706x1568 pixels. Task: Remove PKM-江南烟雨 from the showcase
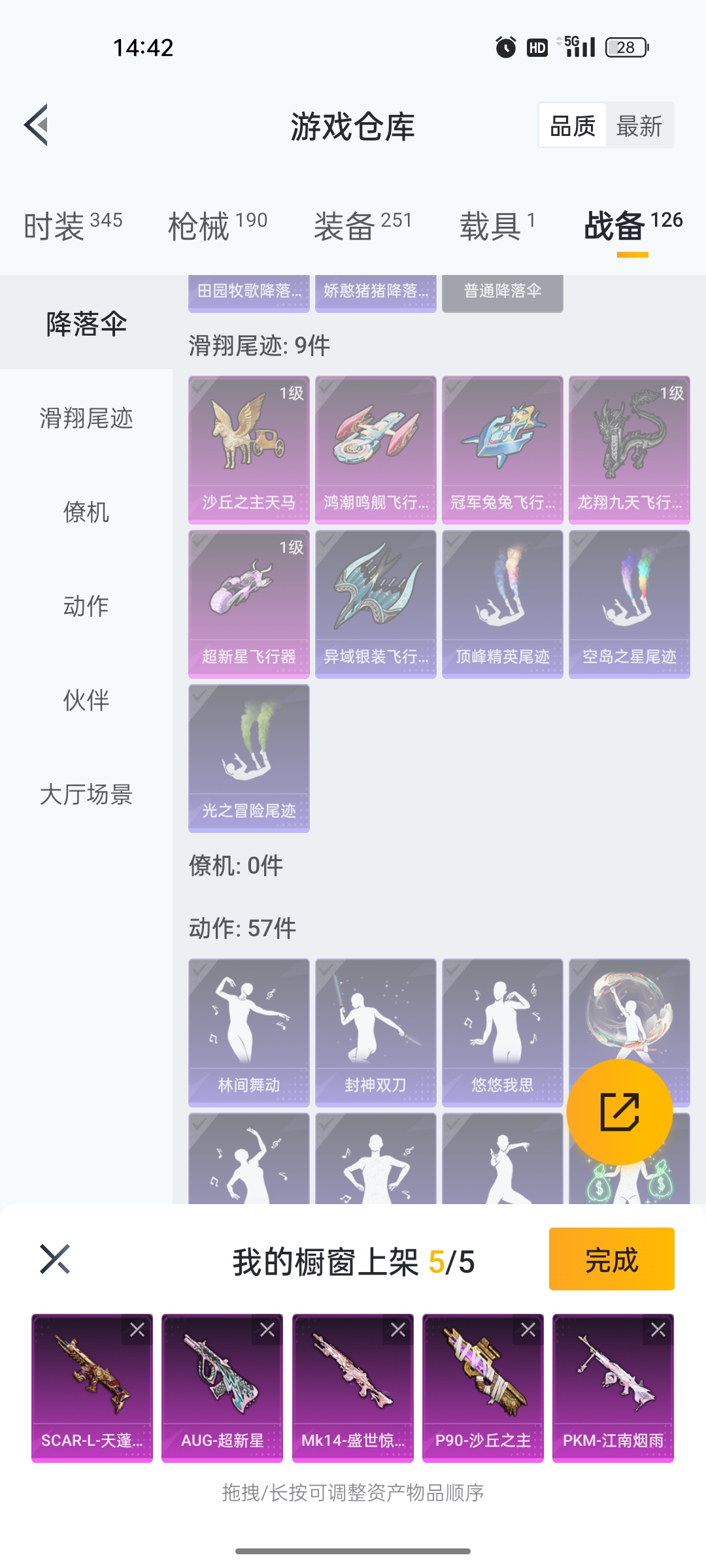(x=658, y=1330)
